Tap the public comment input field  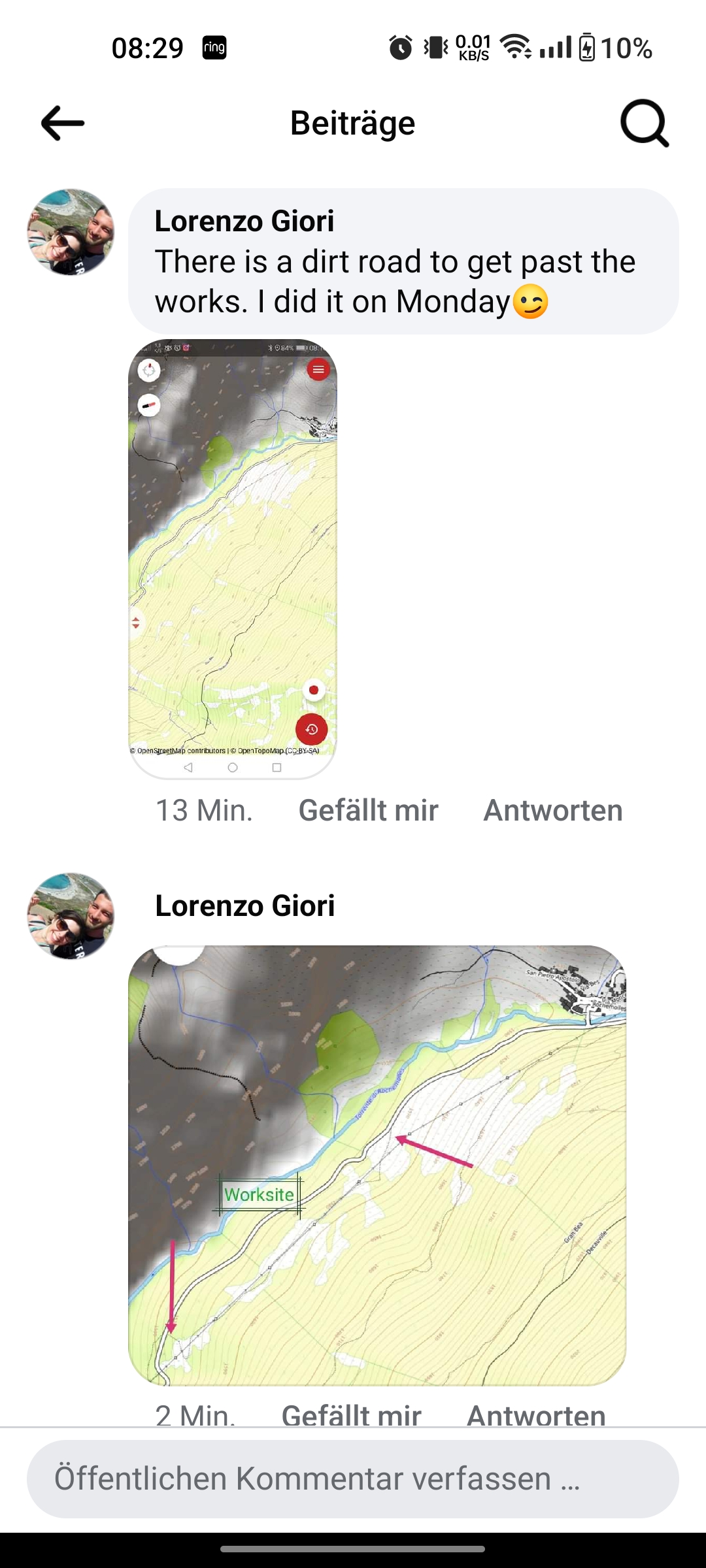tap(353, 1479)
